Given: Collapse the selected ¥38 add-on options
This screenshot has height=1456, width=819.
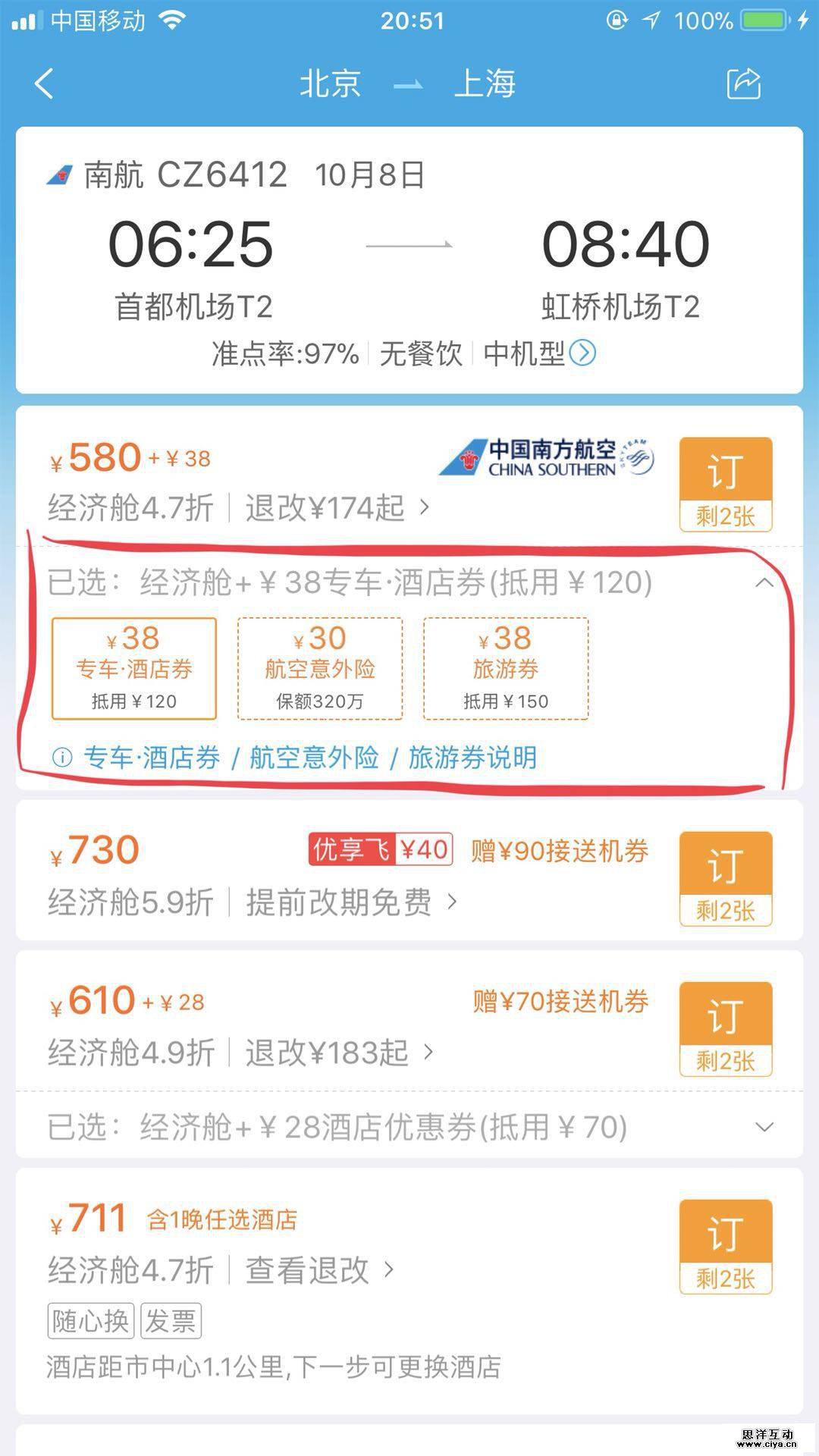Looking at the screenshot, I should [x=764, y=582].
